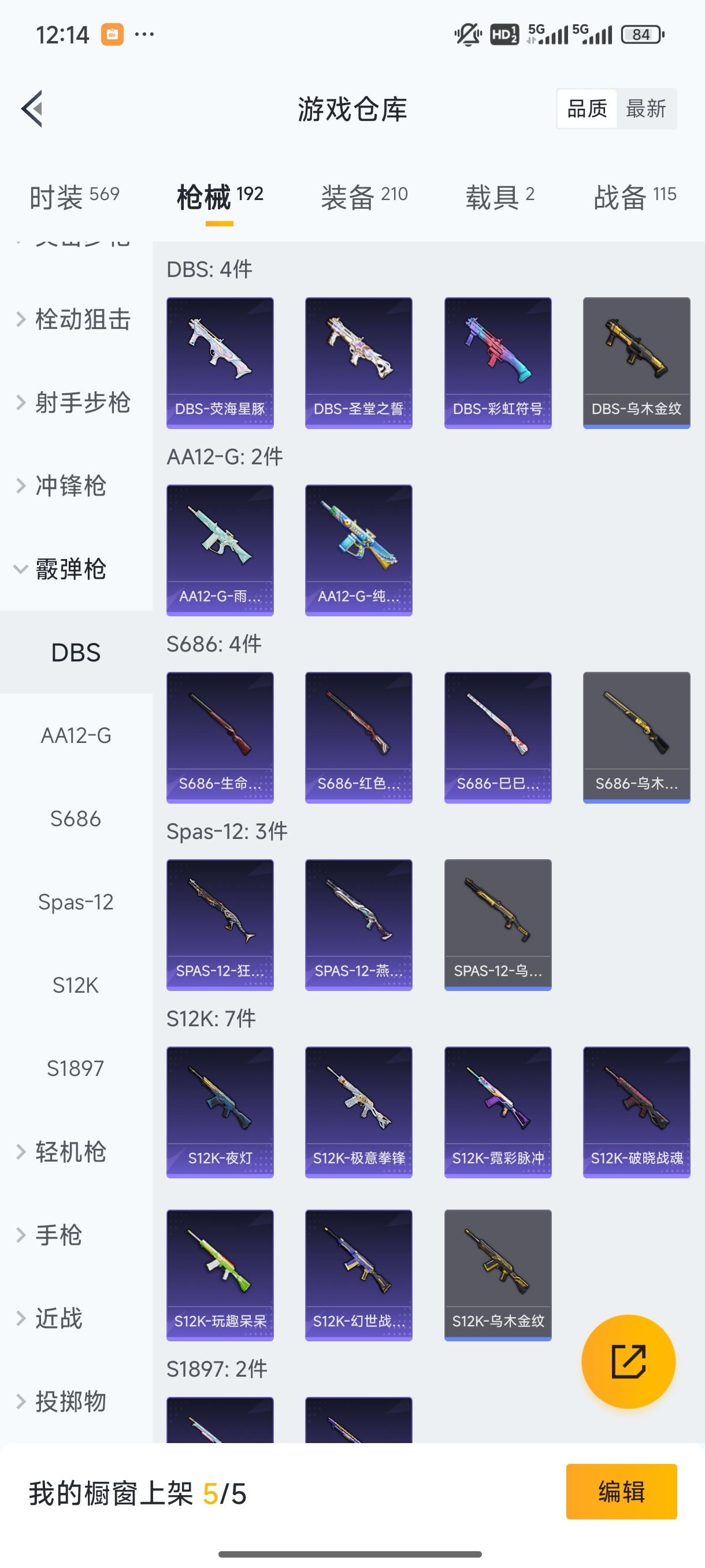
Task: Switch to the 战备 tab
Action: (x=634, y=196)
